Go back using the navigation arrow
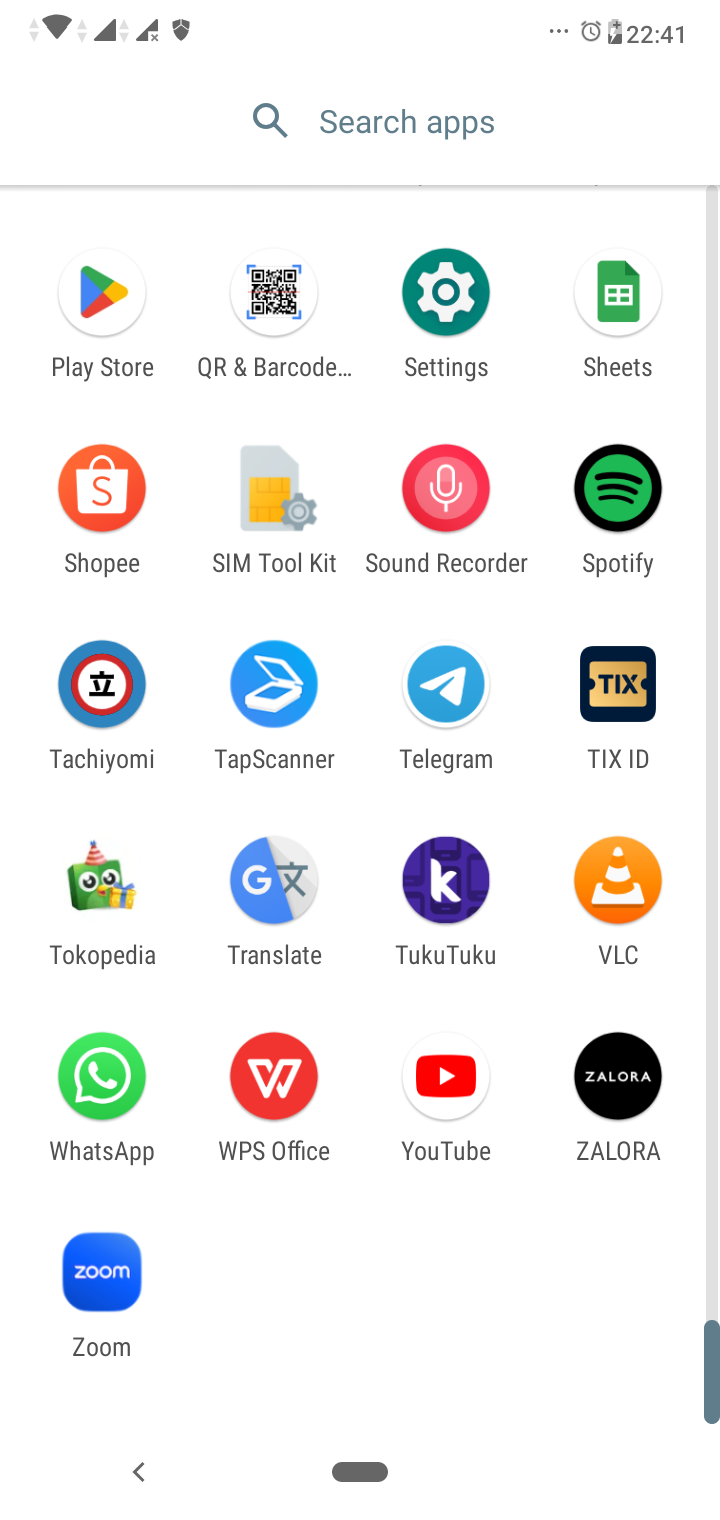This screenshot has width=720, height=1520. [139, 1471]
